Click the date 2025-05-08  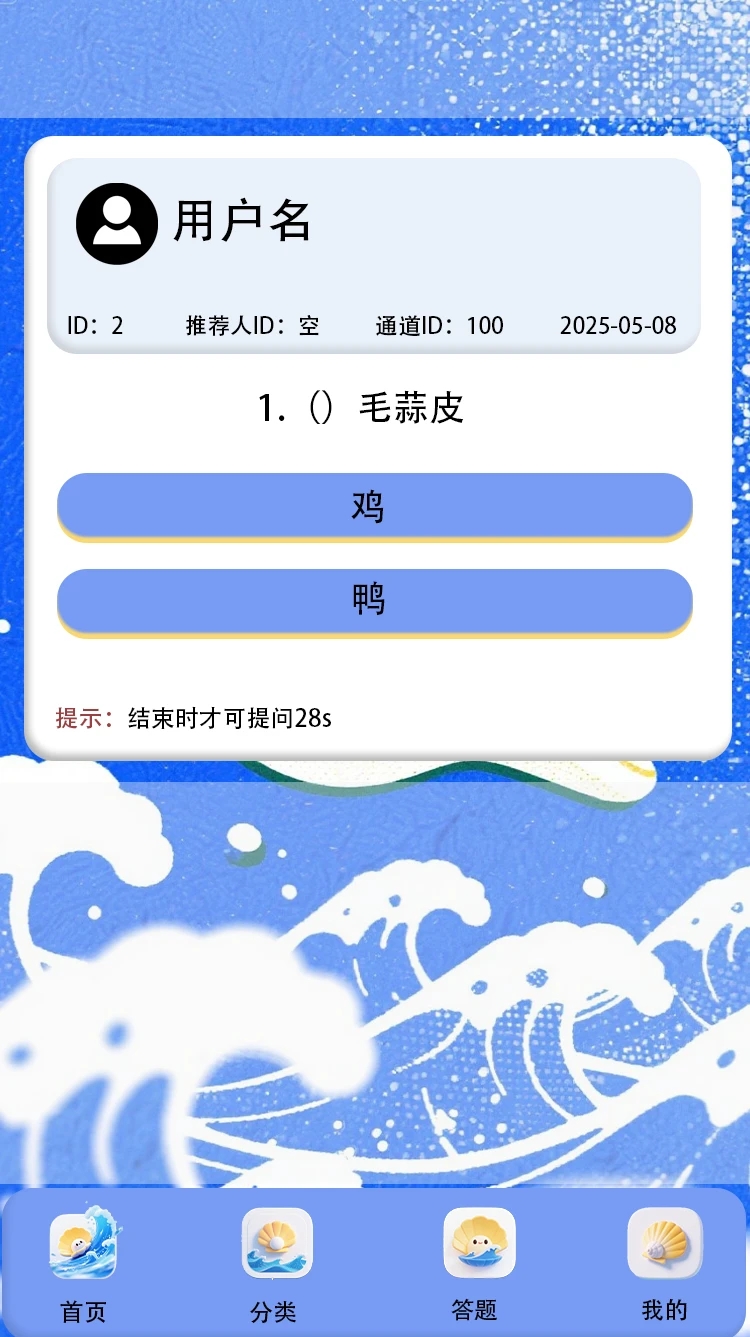pyautogui.click(x=618, y=325)
